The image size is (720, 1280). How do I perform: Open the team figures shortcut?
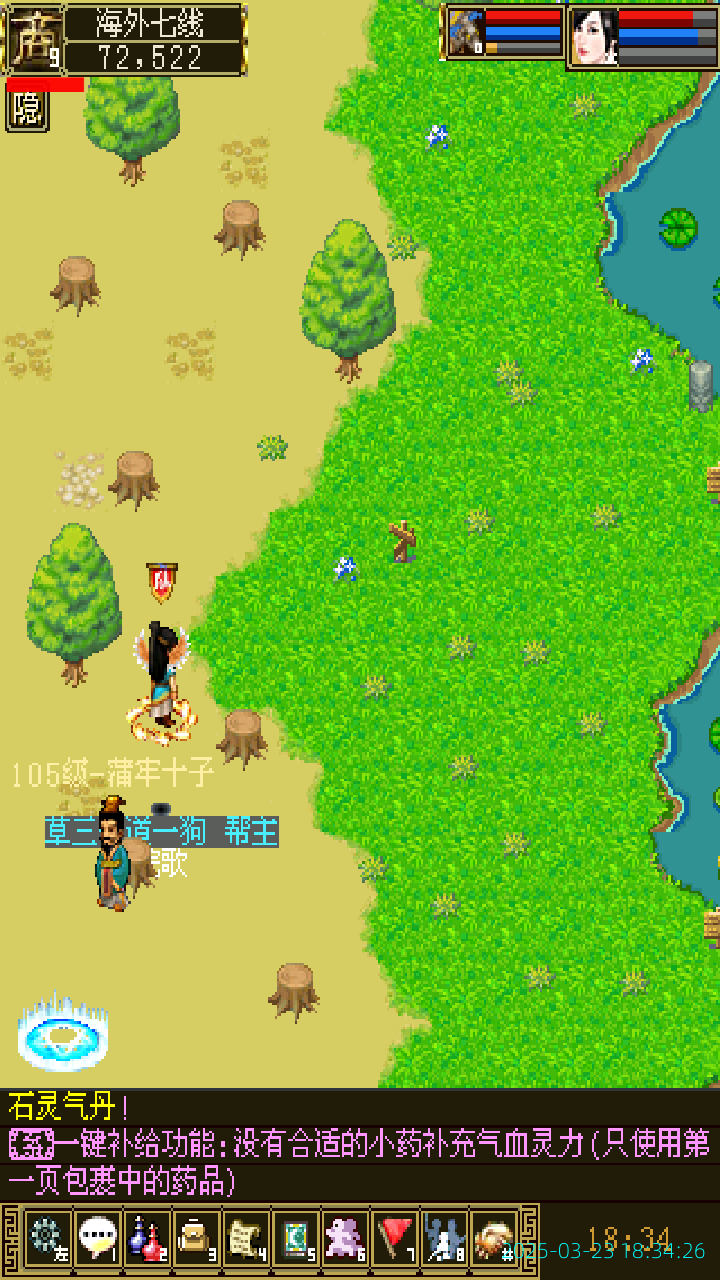point(445,1239)
